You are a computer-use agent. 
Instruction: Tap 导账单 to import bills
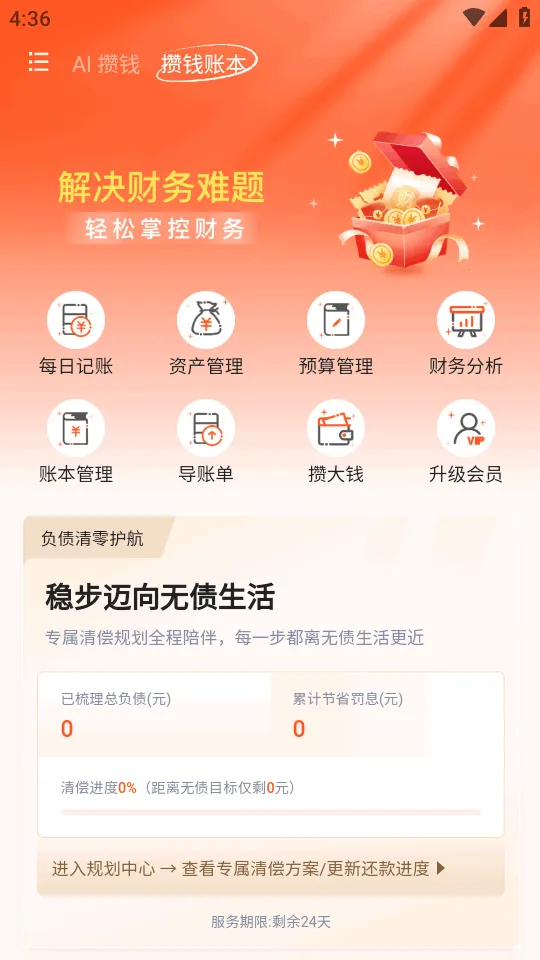(x=206, y=441)
